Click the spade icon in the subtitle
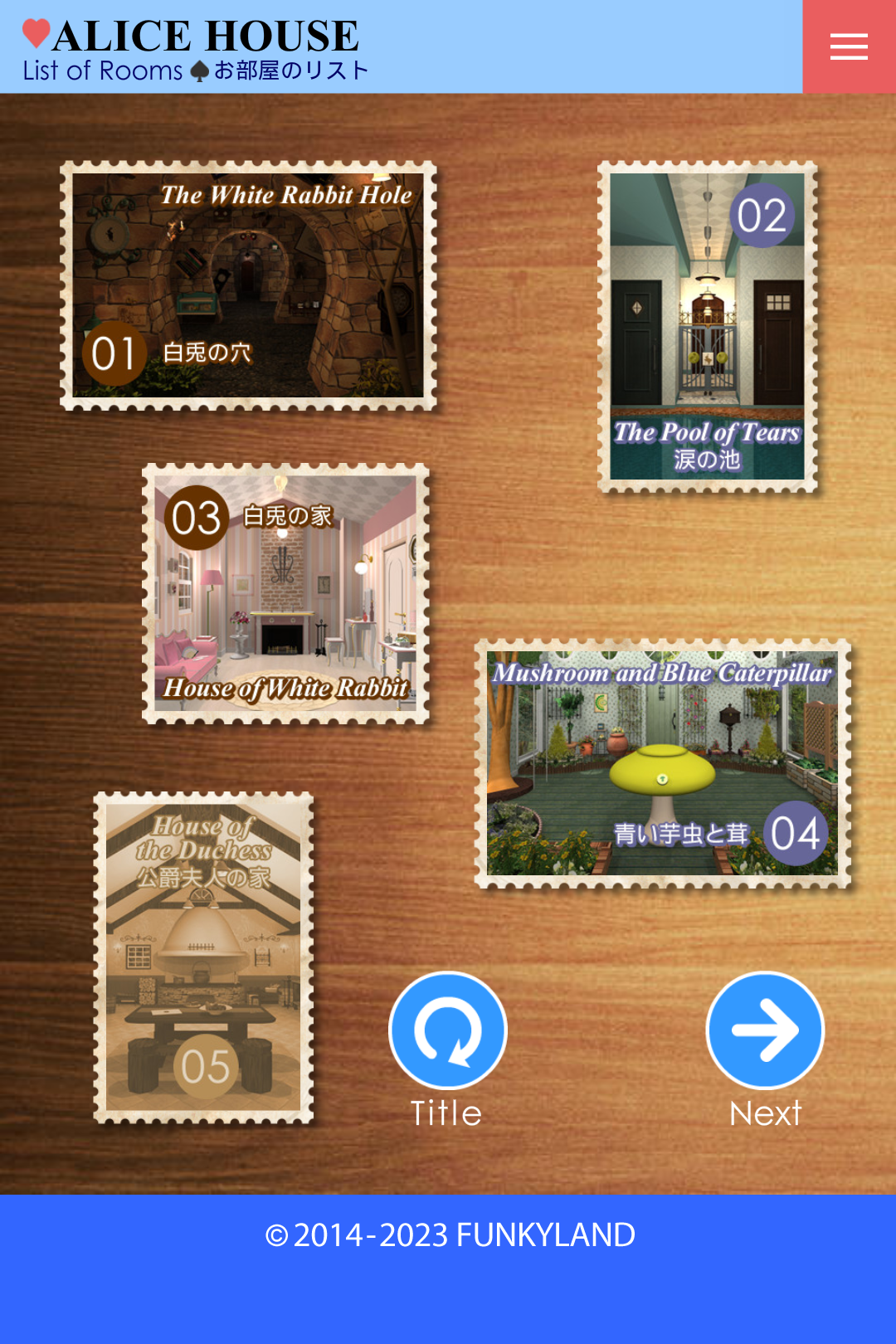The height and width of the screenshot is (1344, 896). click(199, 71)
